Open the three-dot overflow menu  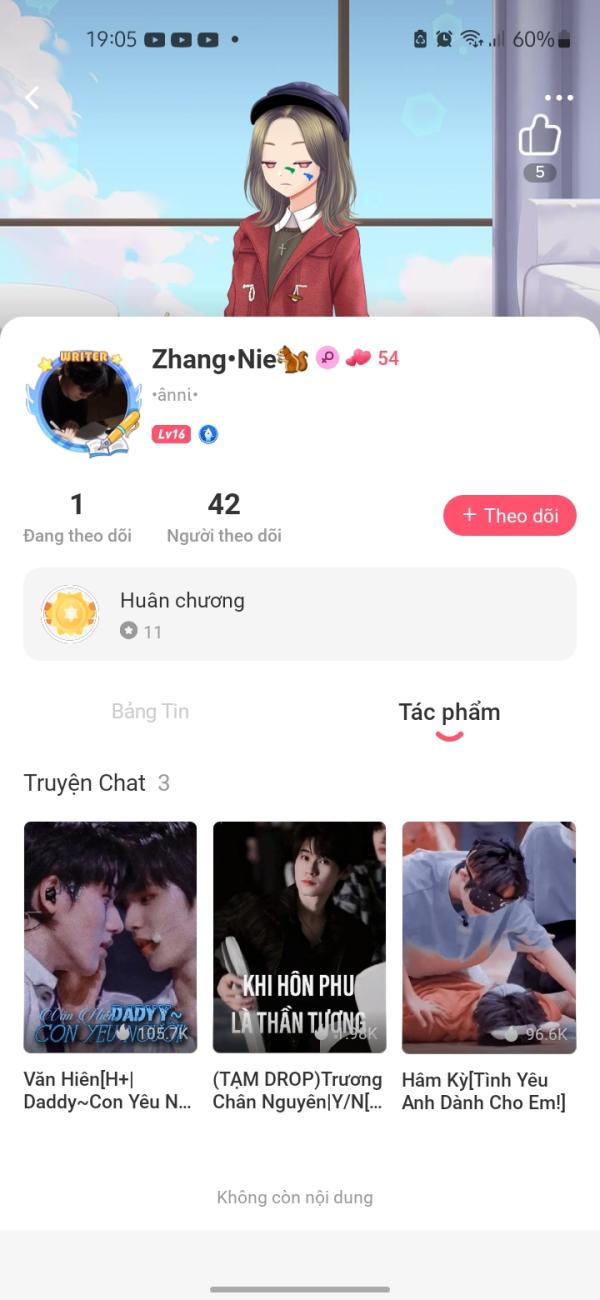pos(558,98)
